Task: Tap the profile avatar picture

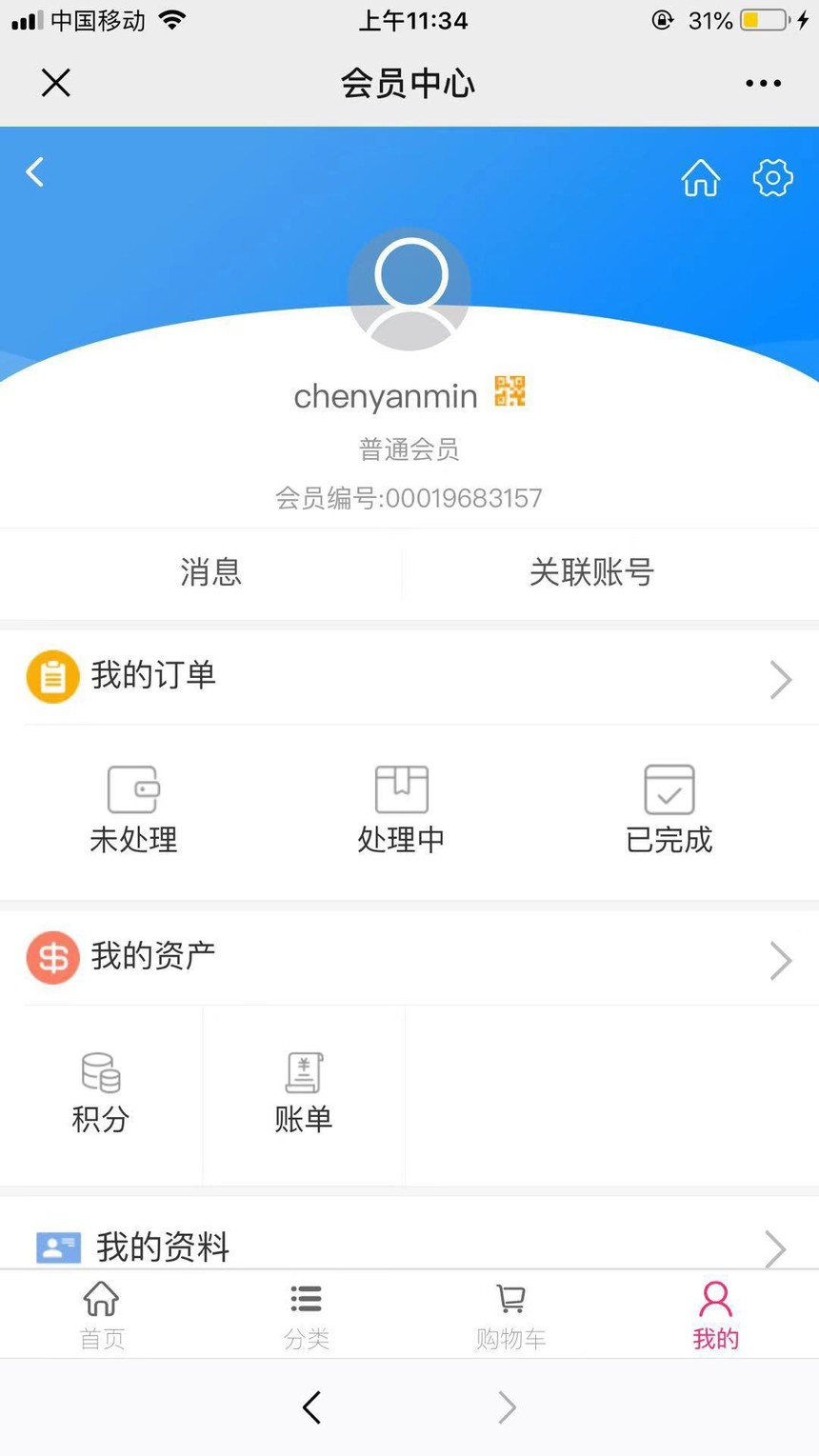Action: click(409, 289)
